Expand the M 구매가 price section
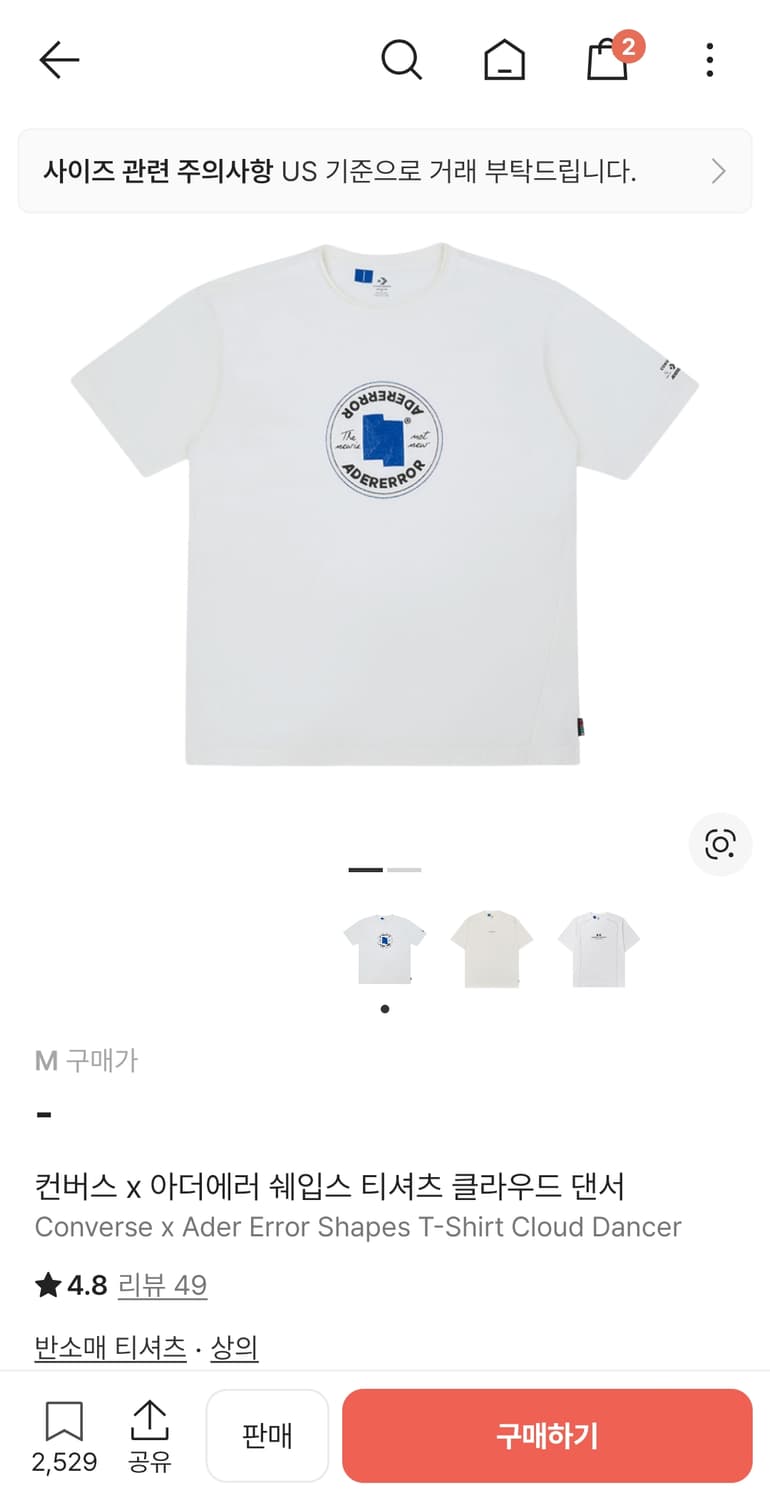 87,1063
